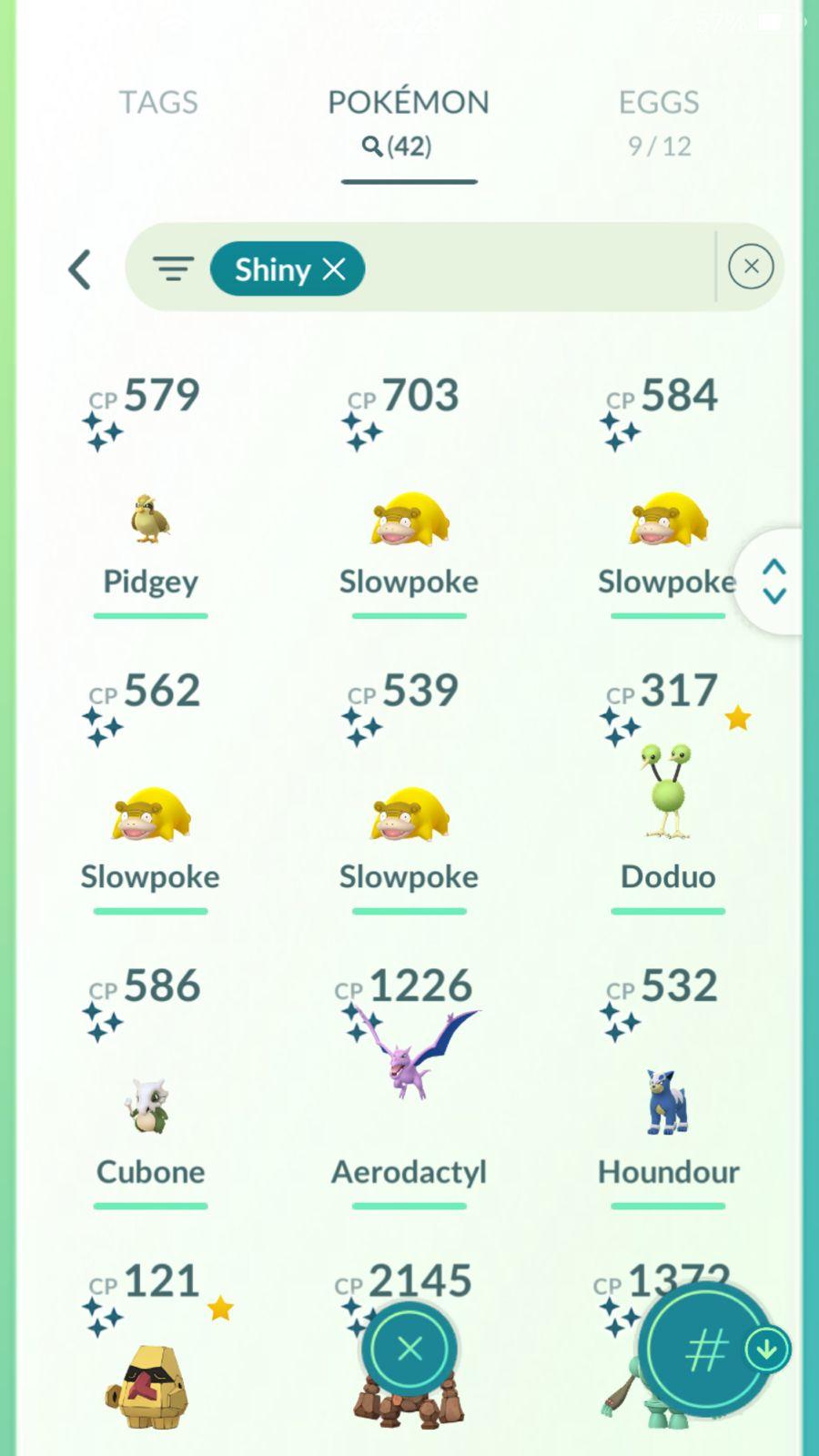Open the filter options icon

click(x=173, y=268)
